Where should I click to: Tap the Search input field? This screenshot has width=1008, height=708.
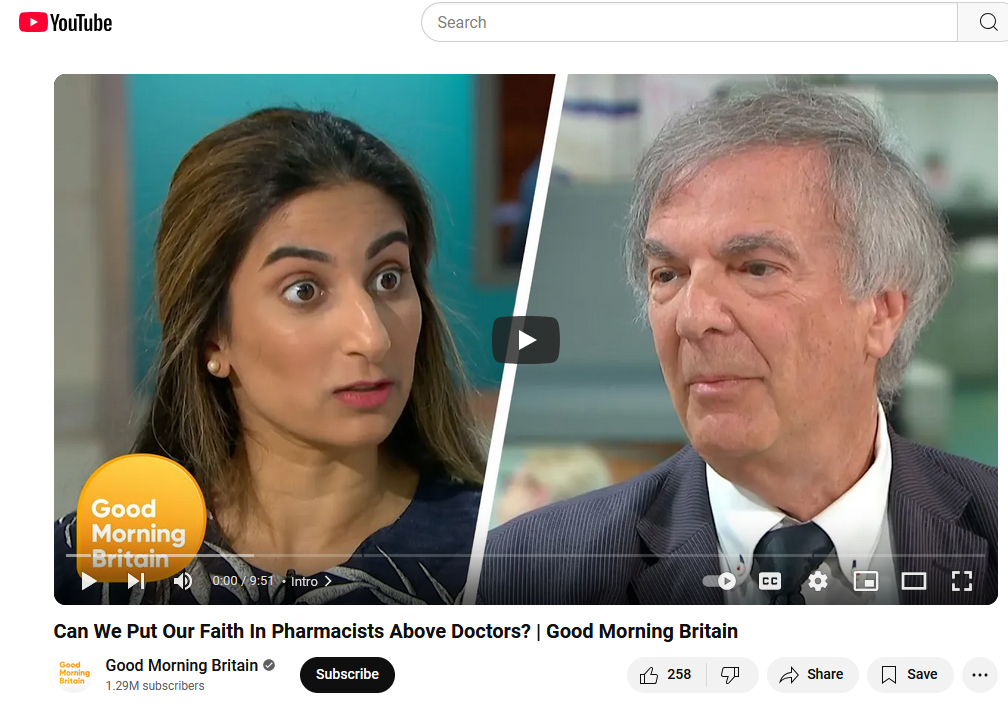690,22
